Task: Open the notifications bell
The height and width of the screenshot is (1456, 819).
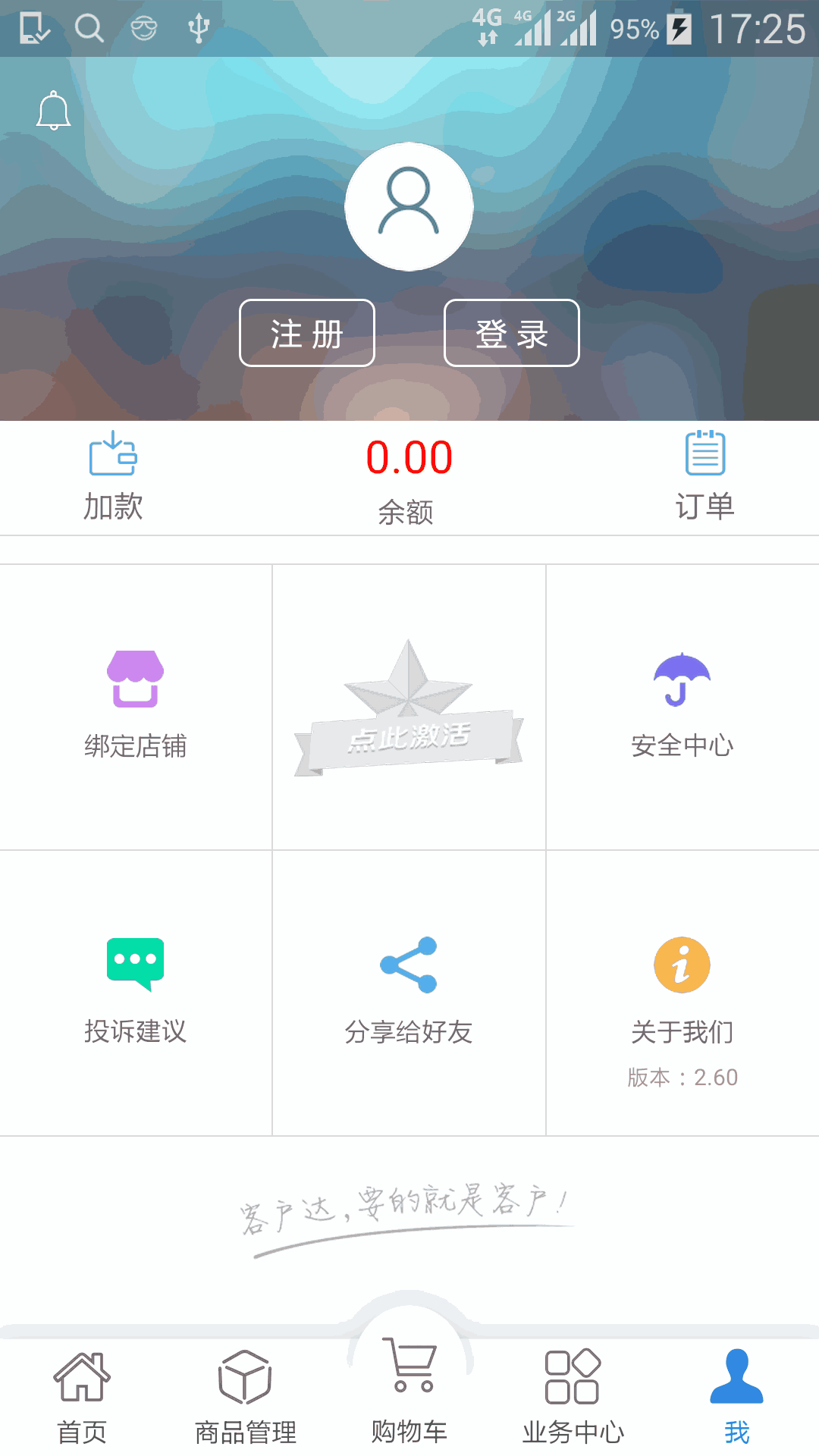Action: click(54, 111)
